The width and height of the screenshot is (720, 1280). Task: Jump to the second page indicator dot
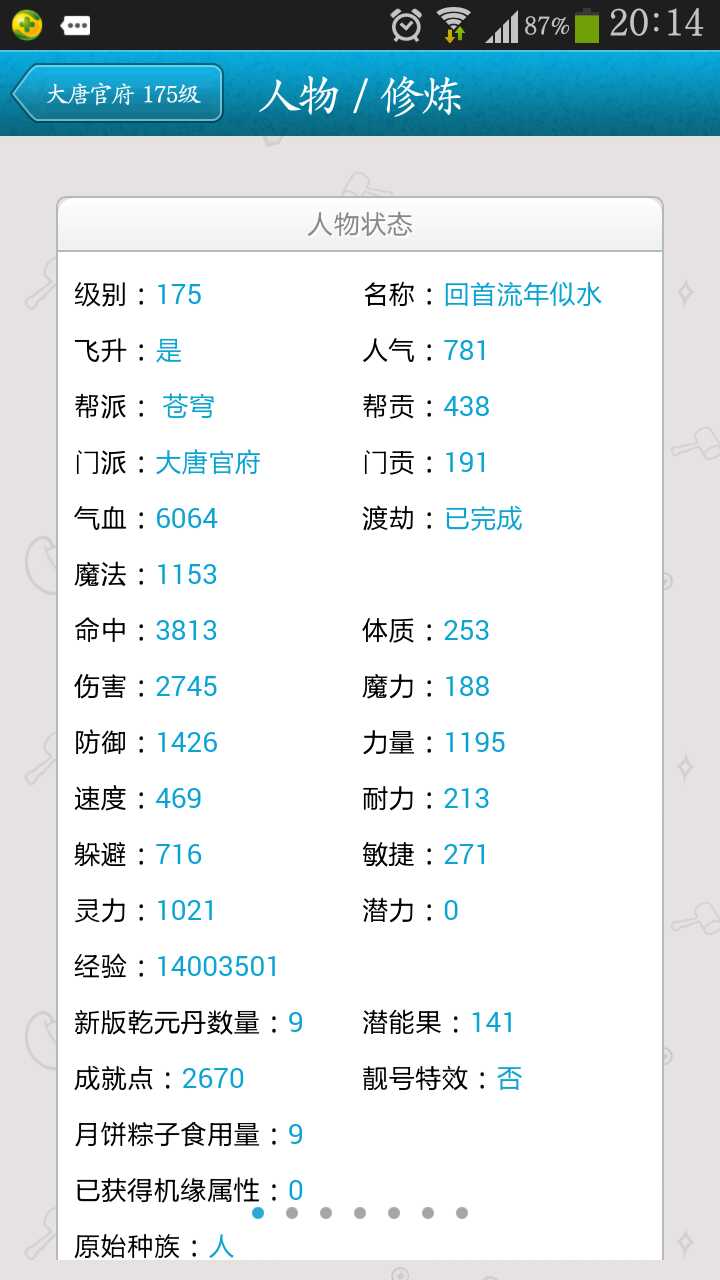[x=292, y=1213]
